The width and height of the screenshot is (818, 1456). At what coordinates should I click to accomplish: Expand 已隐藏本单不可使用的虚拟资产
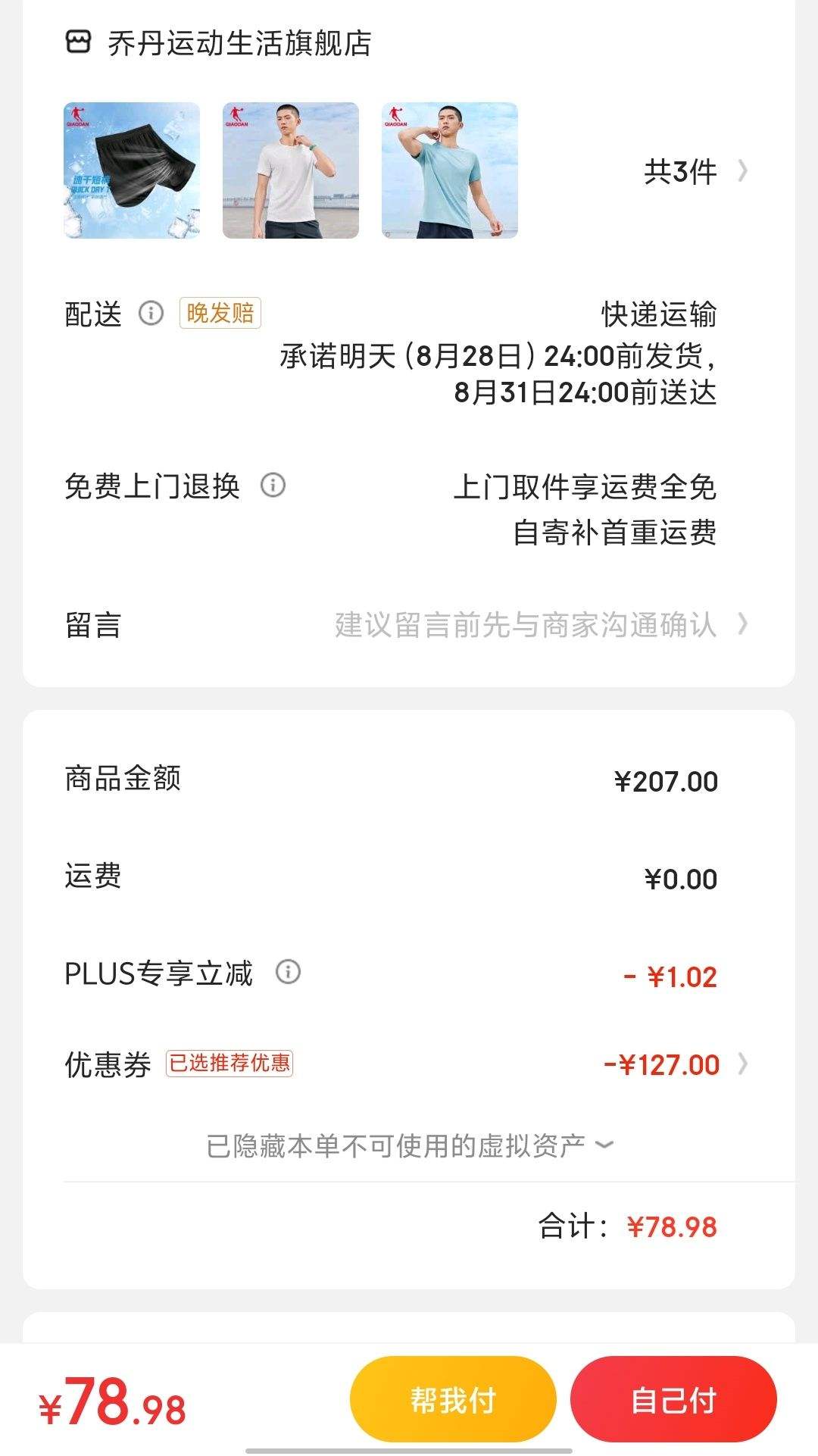(409, 1145)
